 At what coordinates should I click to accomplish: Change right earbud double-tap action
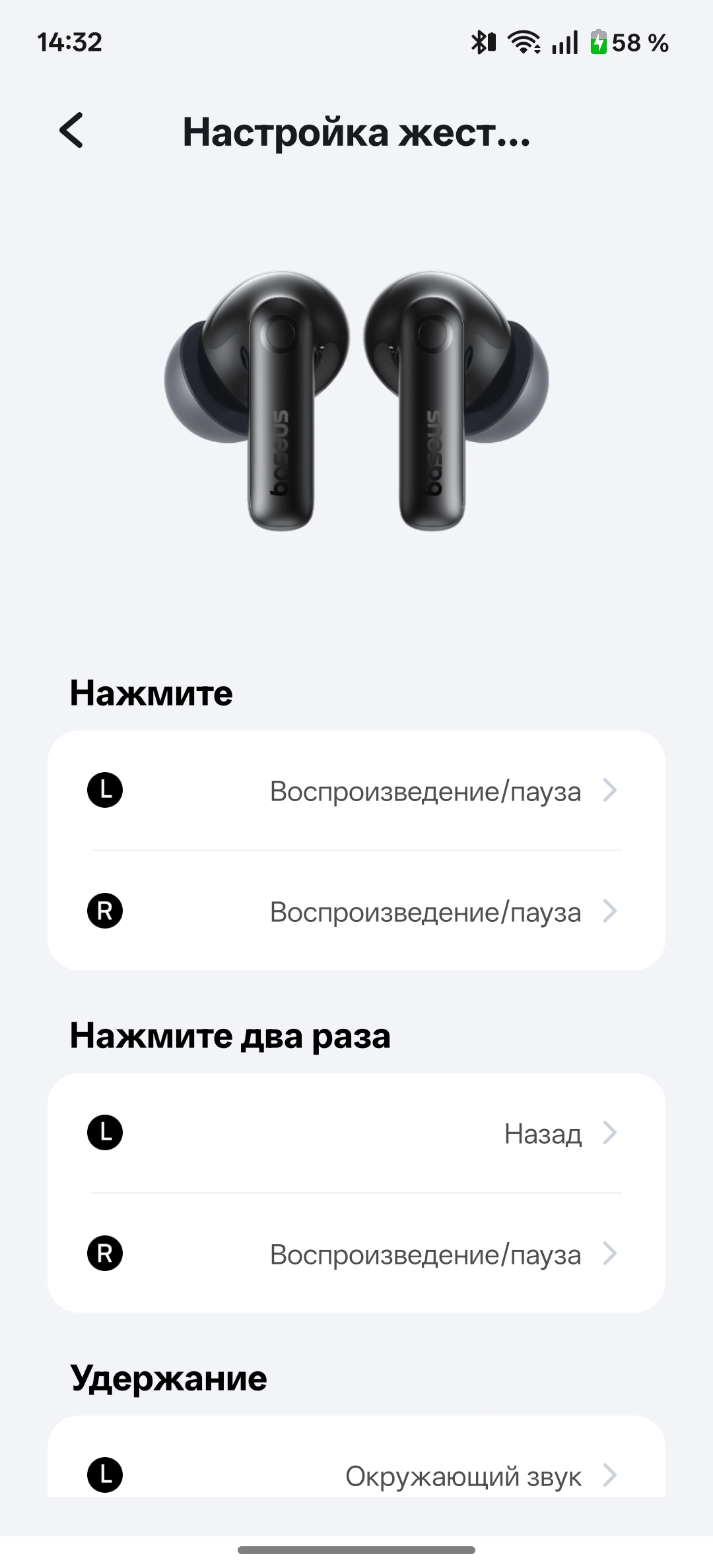click(356, 1254)
